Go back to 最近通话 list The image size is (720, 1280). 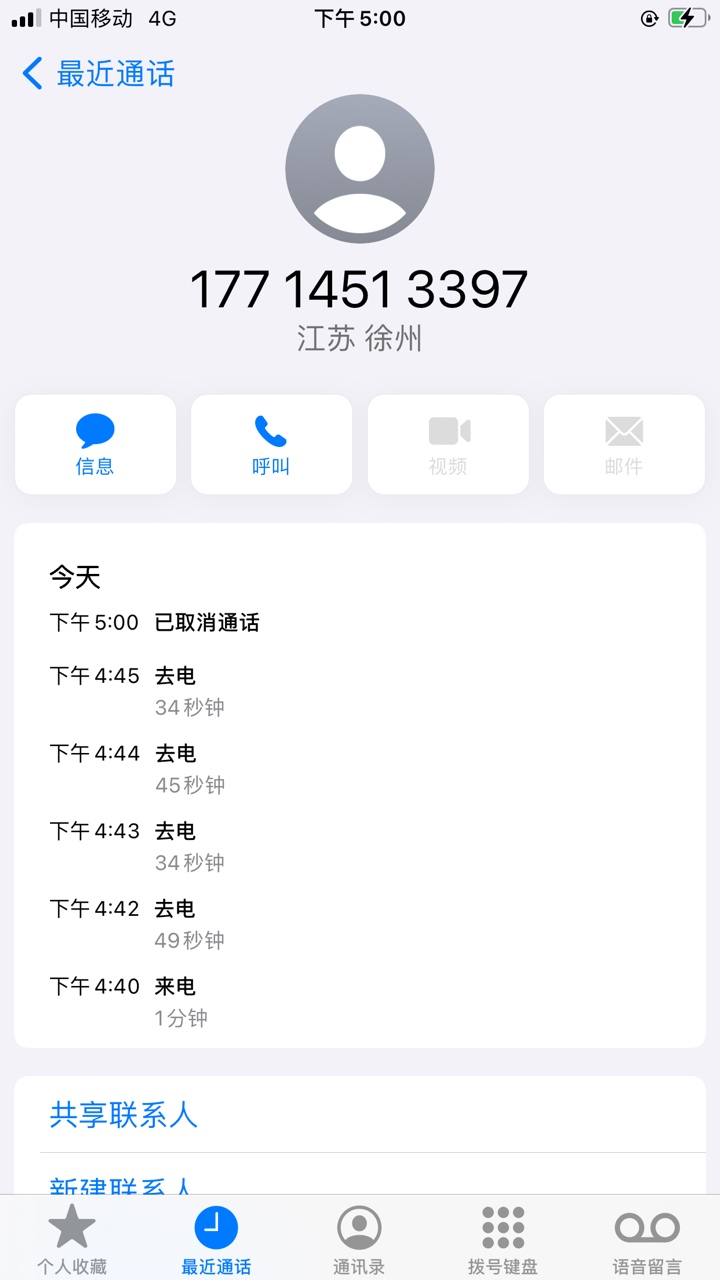98,74
